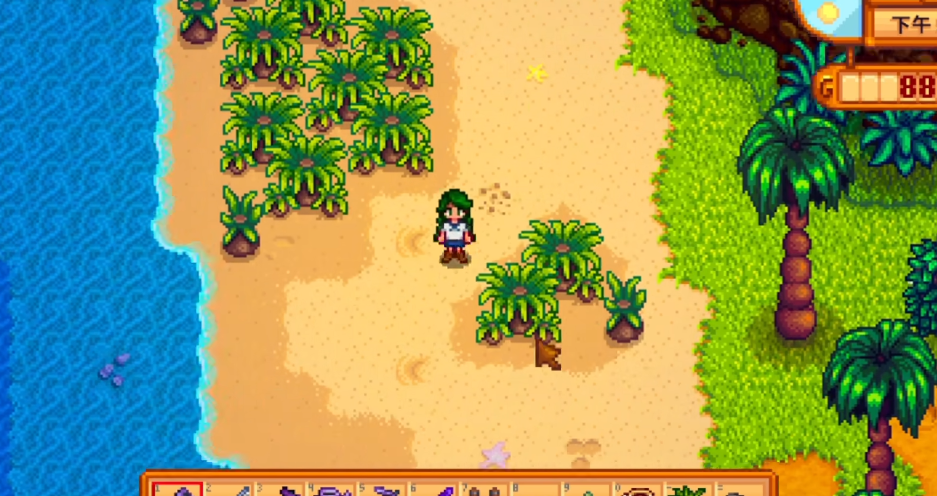Select toolbar slot 6 item
This screenshot has width=937, height=496.
(436, 490)
